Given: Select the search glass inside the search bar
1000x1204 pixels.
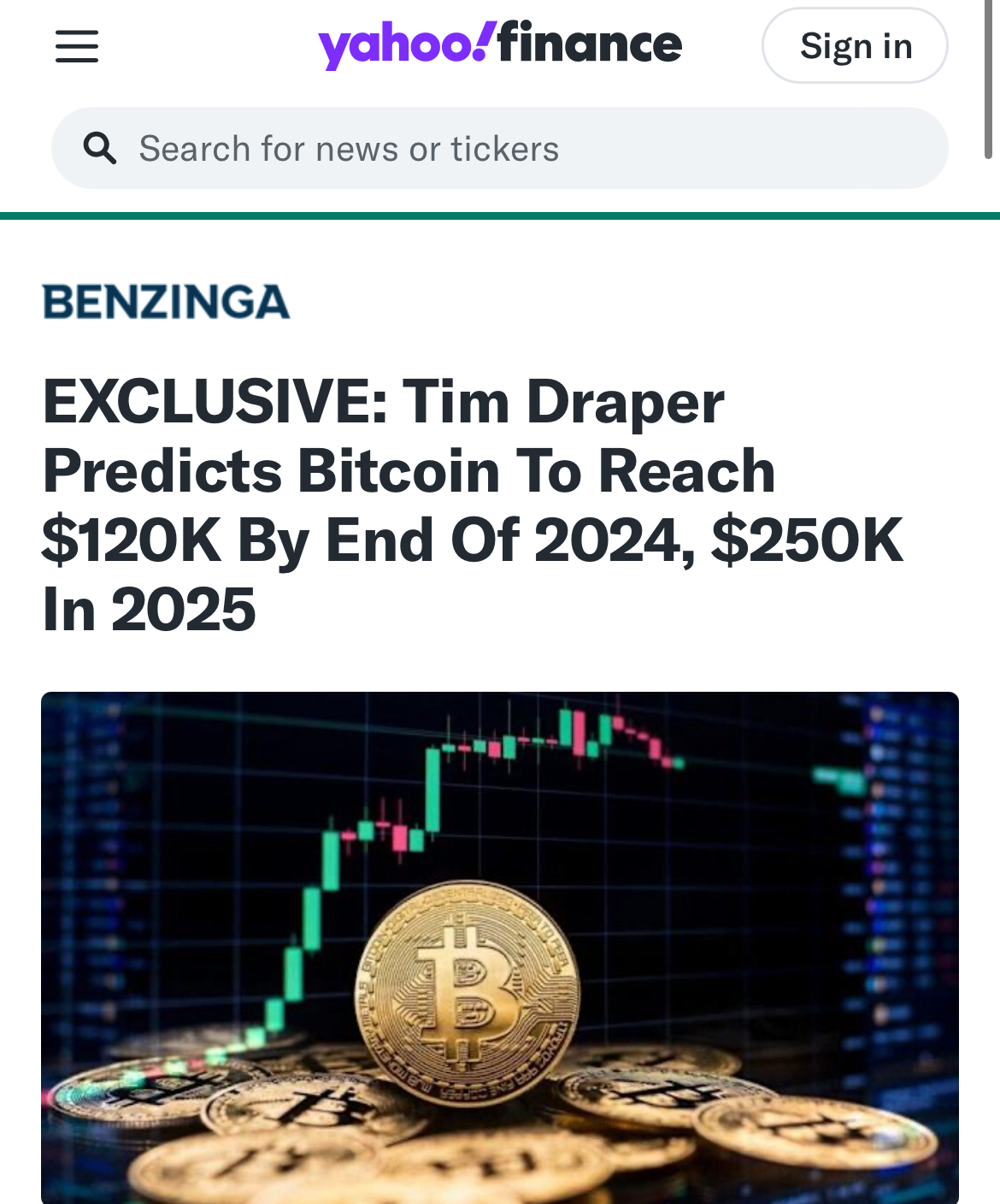Looking at the screenshot, I should pos(100,147).
